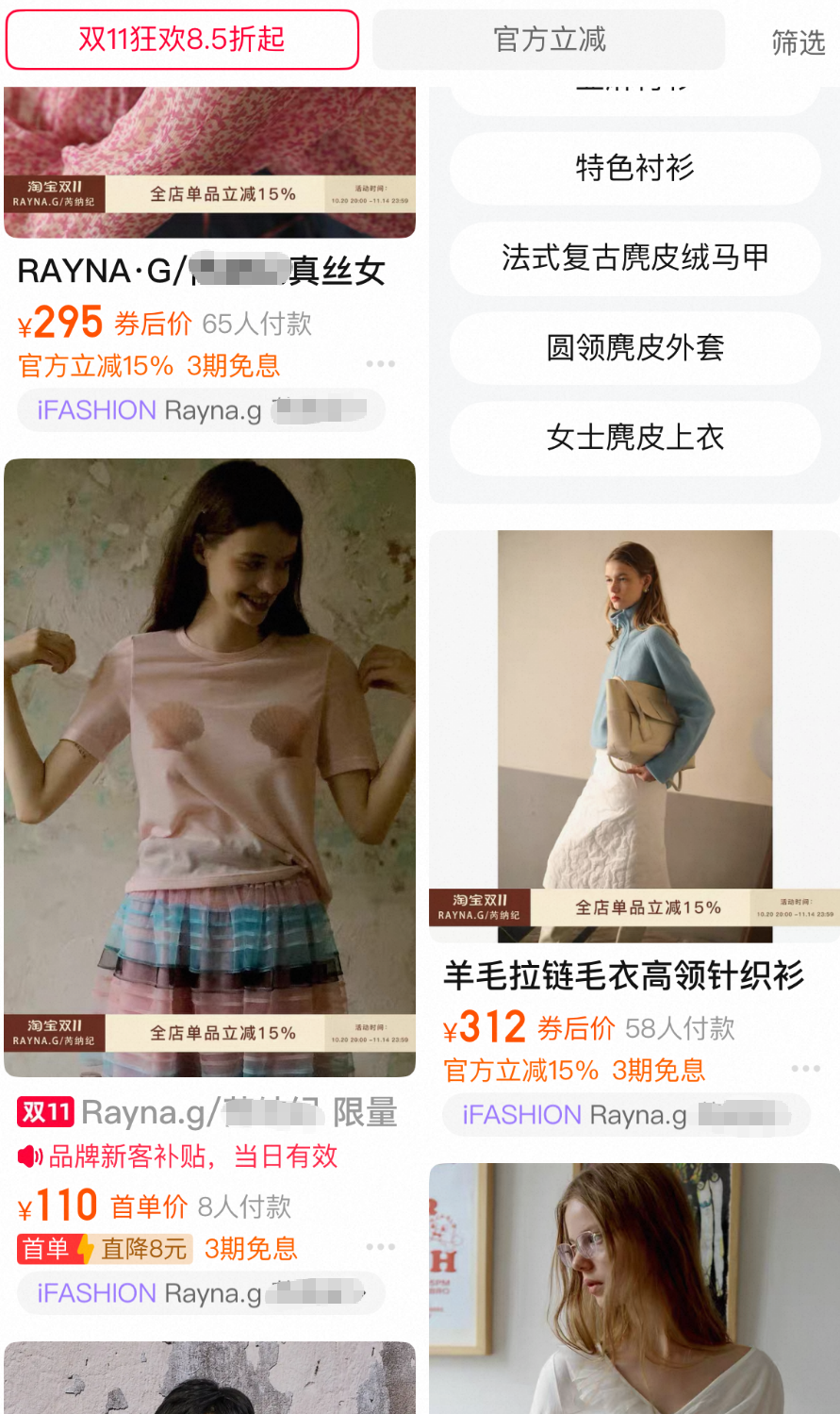Open more options on the ¥295 silk product
The image size is (840, 1414).
pos(381,363)
